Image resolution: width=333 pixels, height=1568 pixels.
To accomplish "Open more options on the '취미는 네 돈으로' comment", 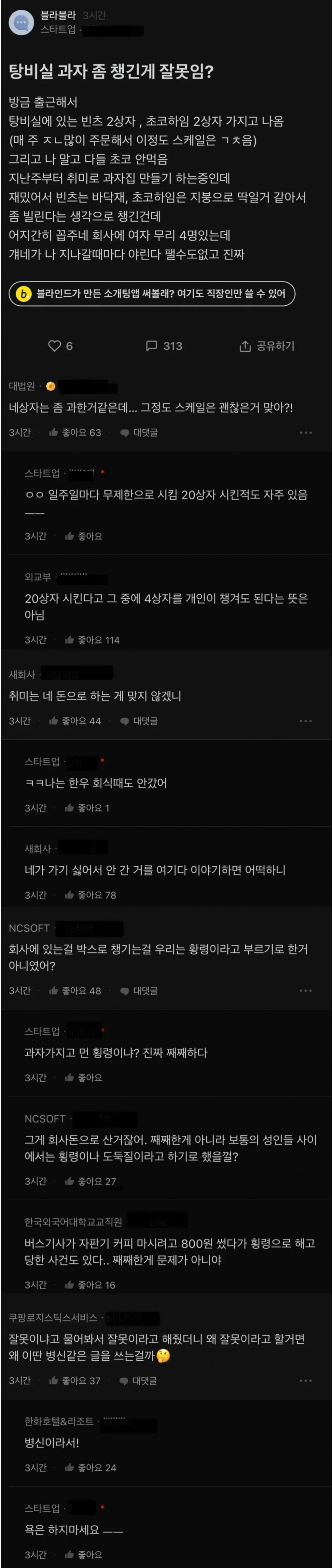I will pyautogui.click(x=306, y=721).
